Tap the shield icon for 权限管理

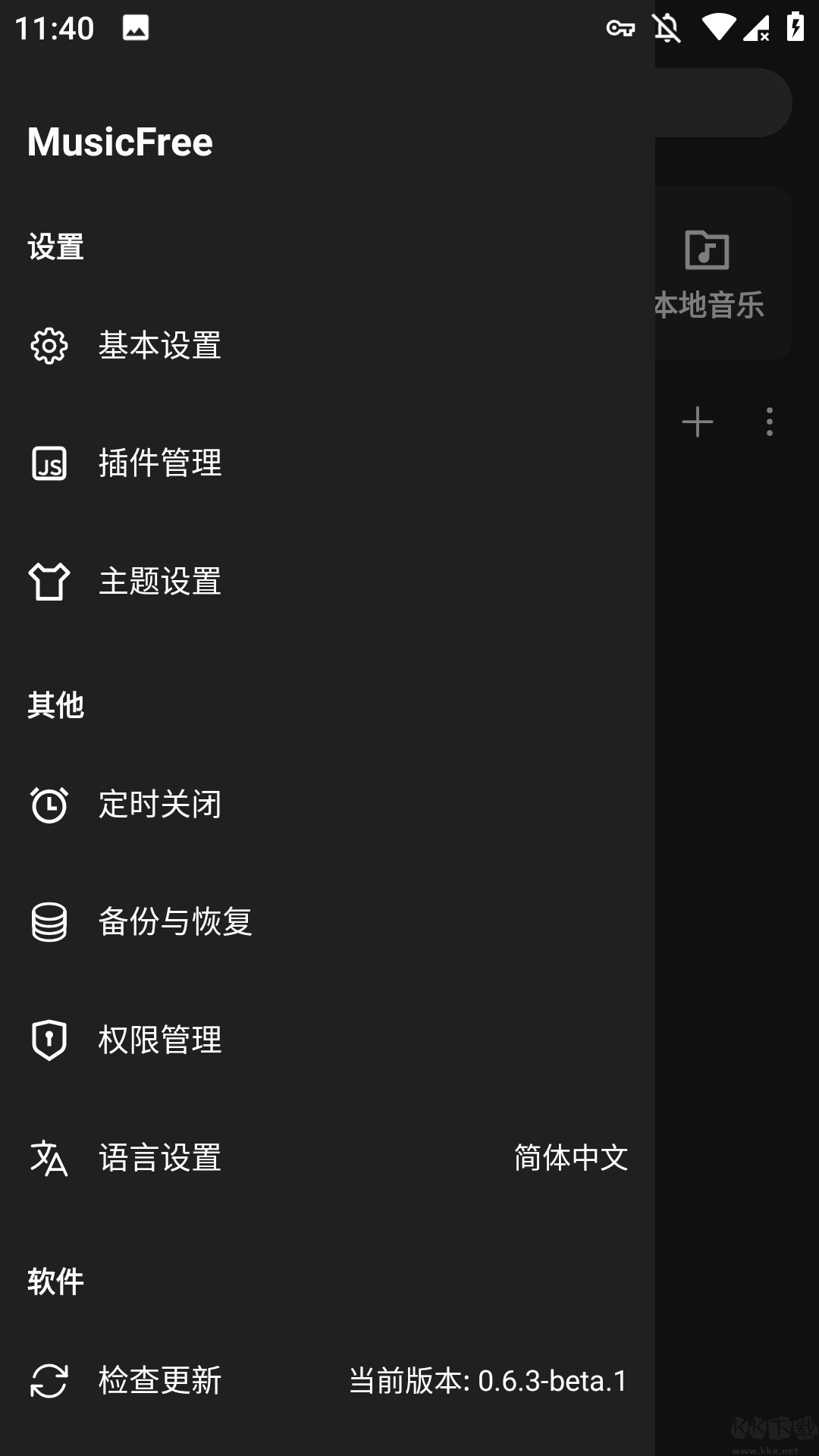[x=48, y=1040]
